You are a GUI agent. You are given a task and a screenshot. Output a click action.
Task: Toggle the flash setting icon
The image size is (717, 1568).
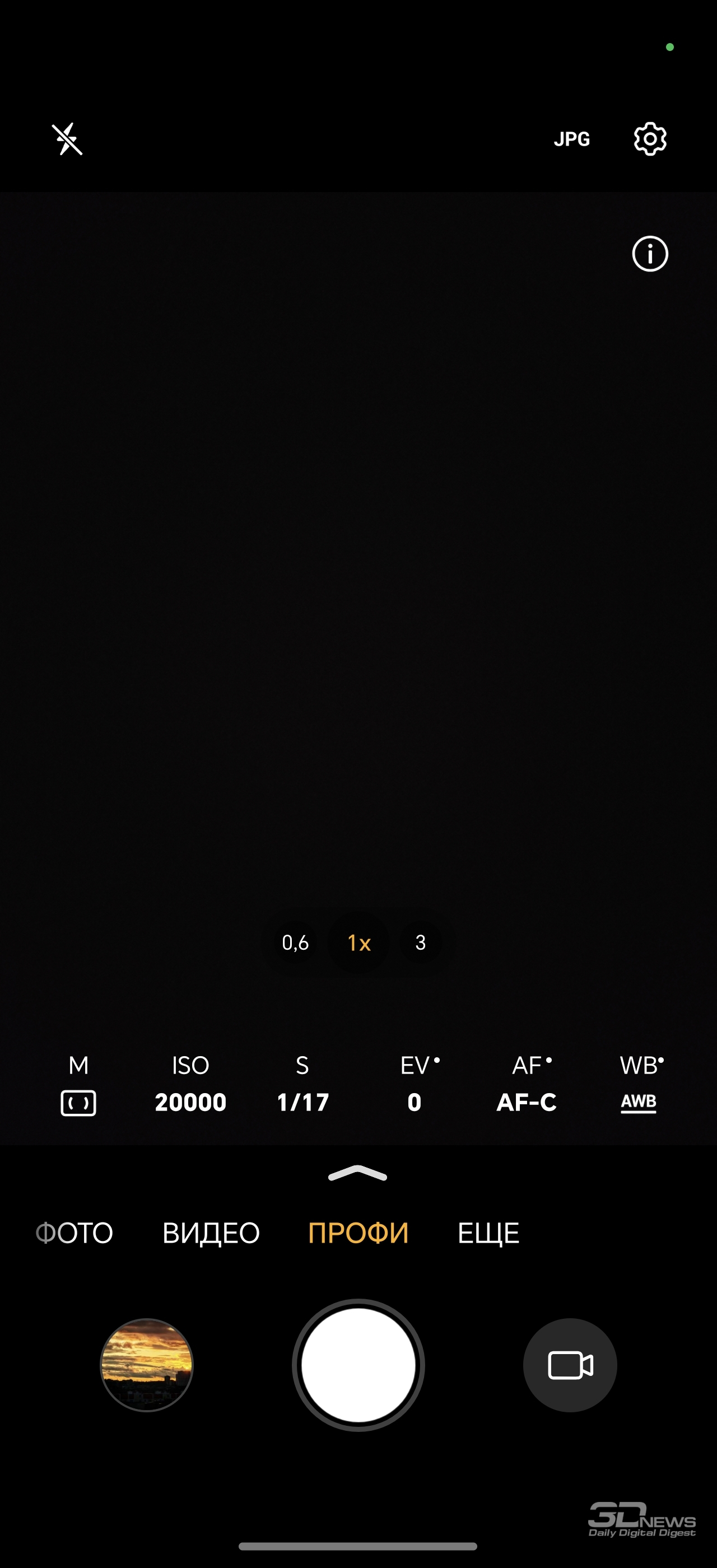[x=67, y=139]
